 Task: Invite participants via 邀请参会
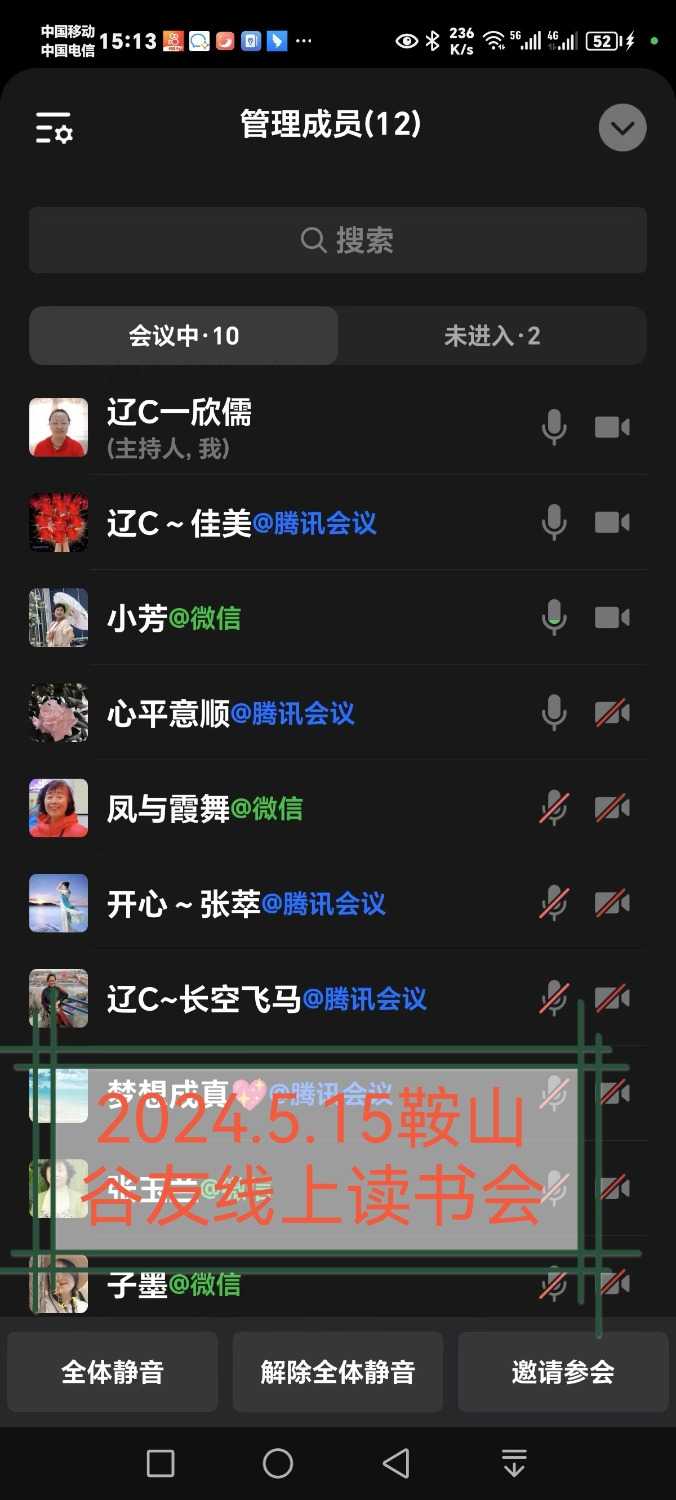pyautogui.click(x=563, y=1372)
